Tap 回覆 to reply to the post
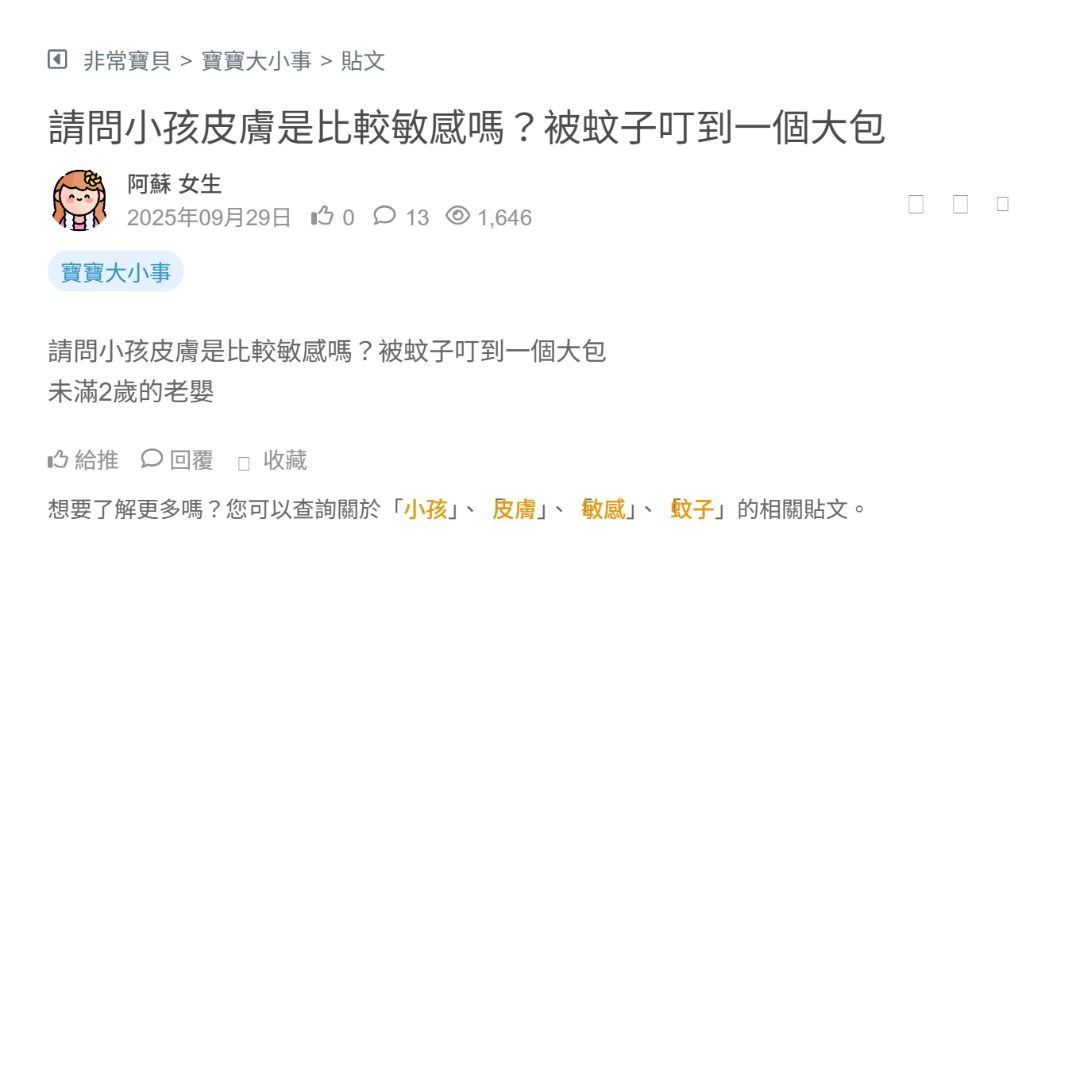The width and height of the screenshot is (1080, 1080). 178,460
